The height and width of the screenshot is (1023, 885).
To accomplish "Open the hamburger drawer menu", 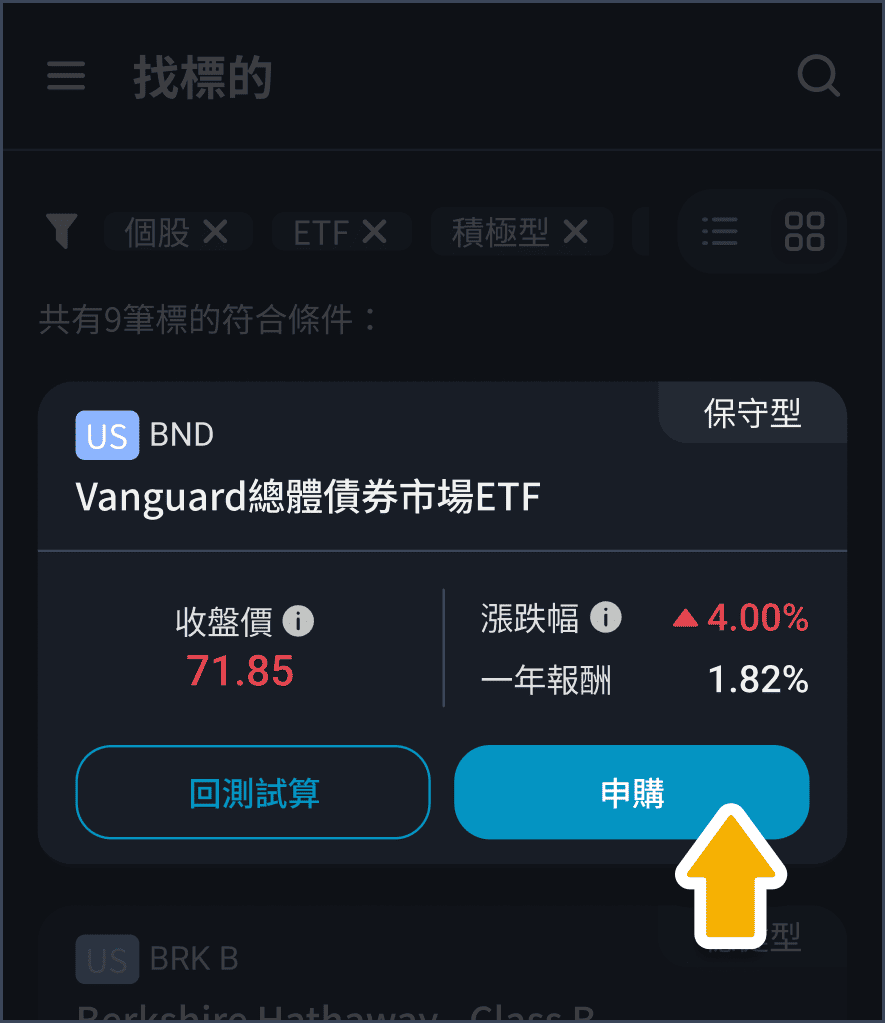I will coord(66,77).
